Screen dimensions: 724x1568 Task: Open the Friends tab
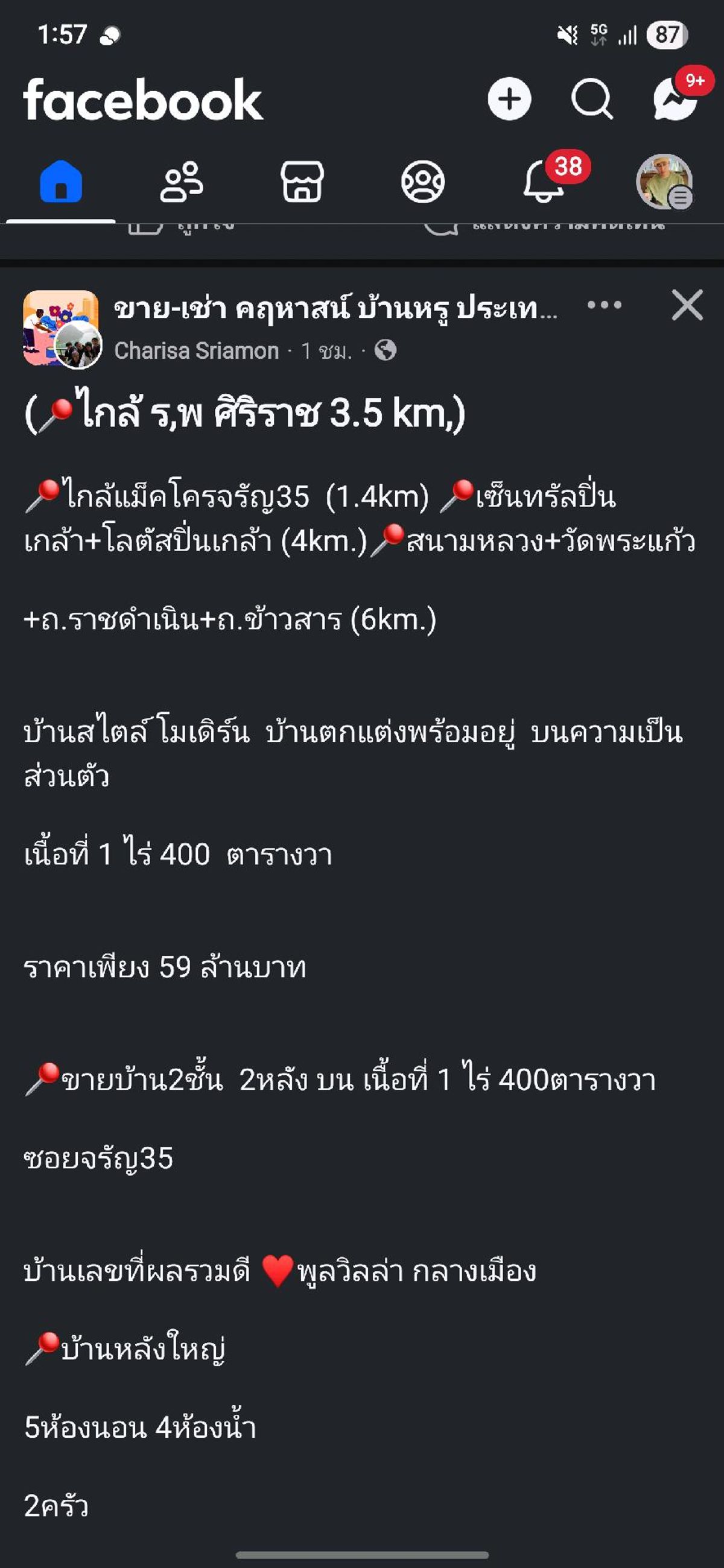(181, 182)
